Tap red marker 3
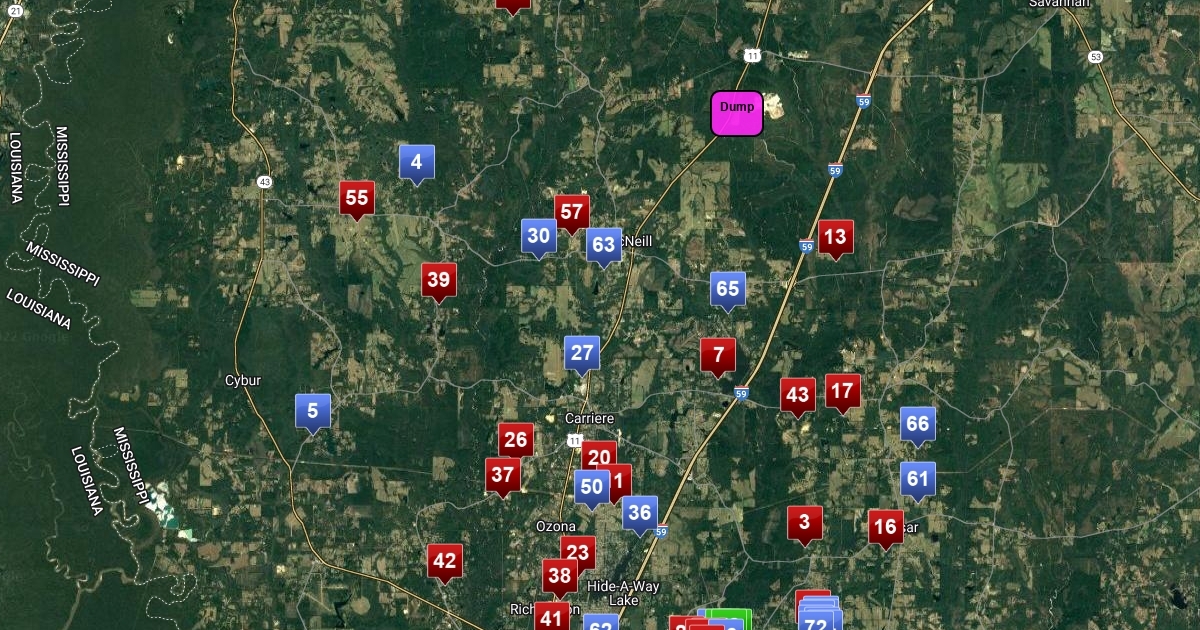The image size is (1200, 630). pyautogui.click(x=805, y=522)
